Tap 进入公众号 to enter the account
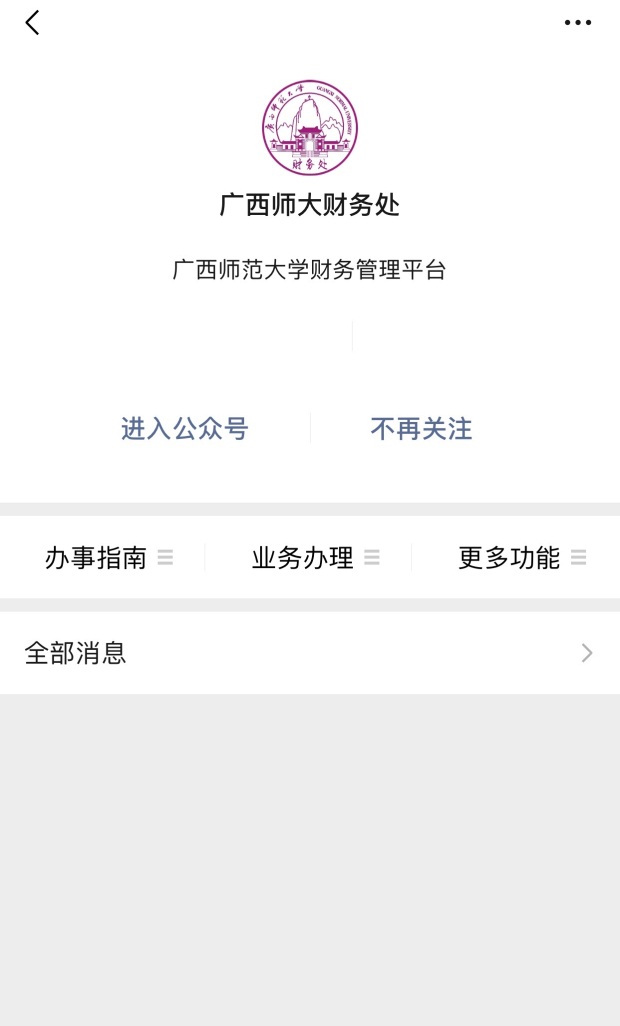The width and height of the screenshot is (620, 1026). click(x=184, y=429)
